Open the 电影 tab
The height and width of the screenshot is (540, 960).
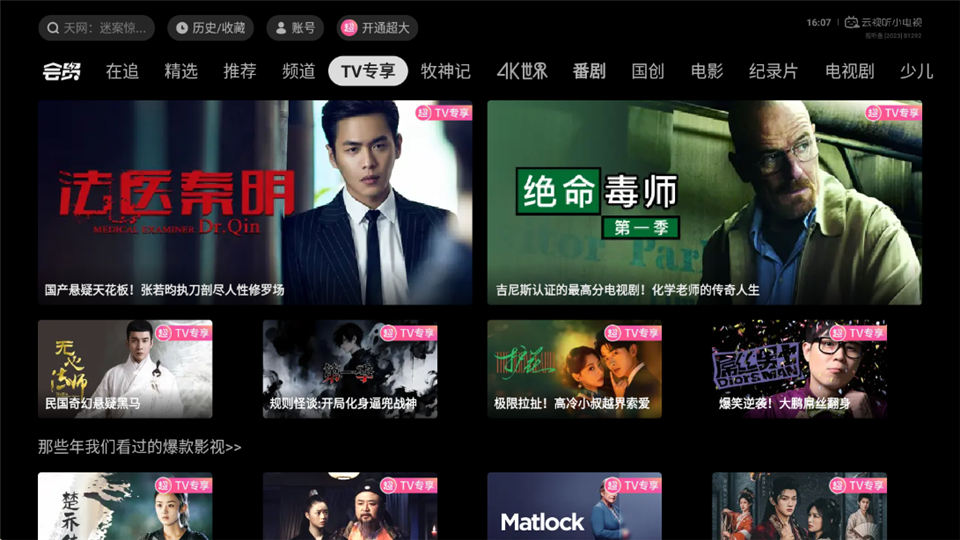[x=707, y=71]
